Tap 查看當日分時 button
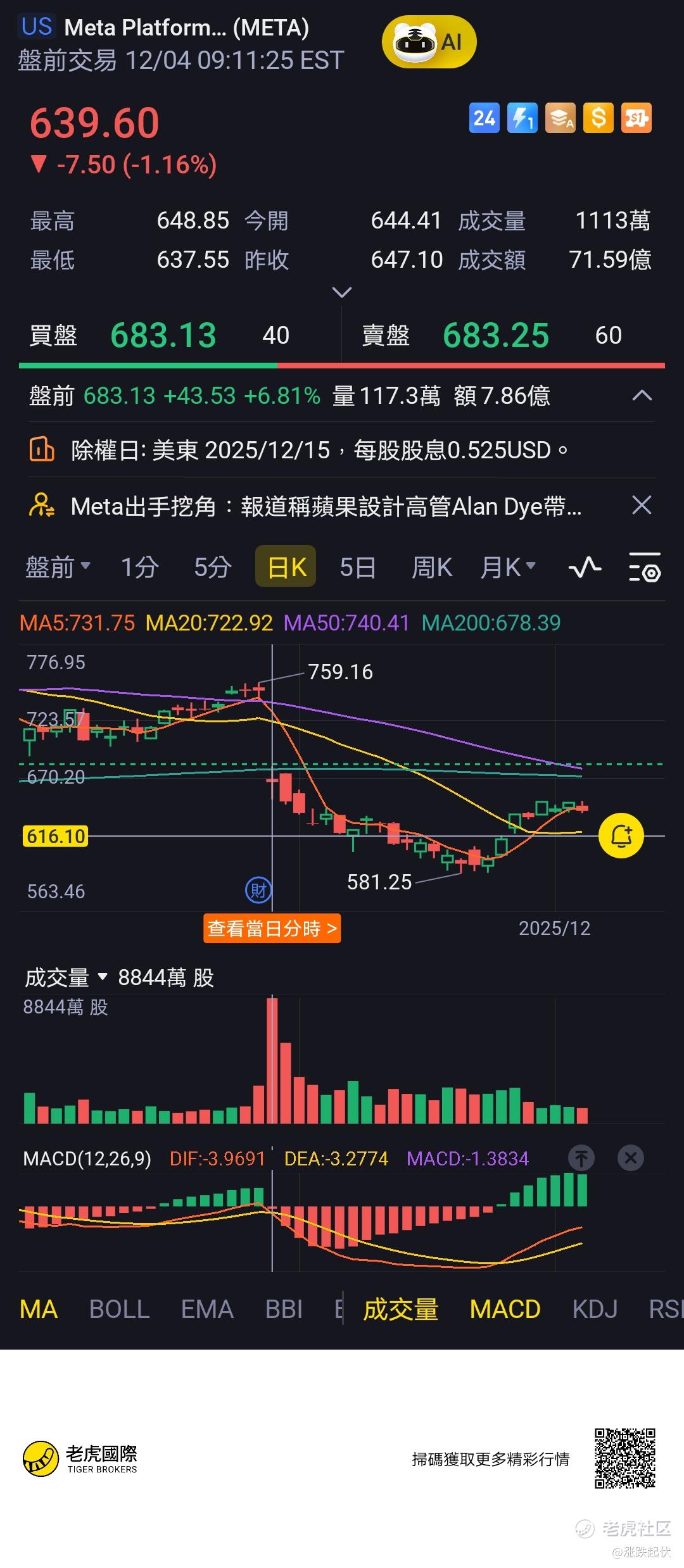The height and width of the screenshot is (1568, 684). [x=272, y=929]
